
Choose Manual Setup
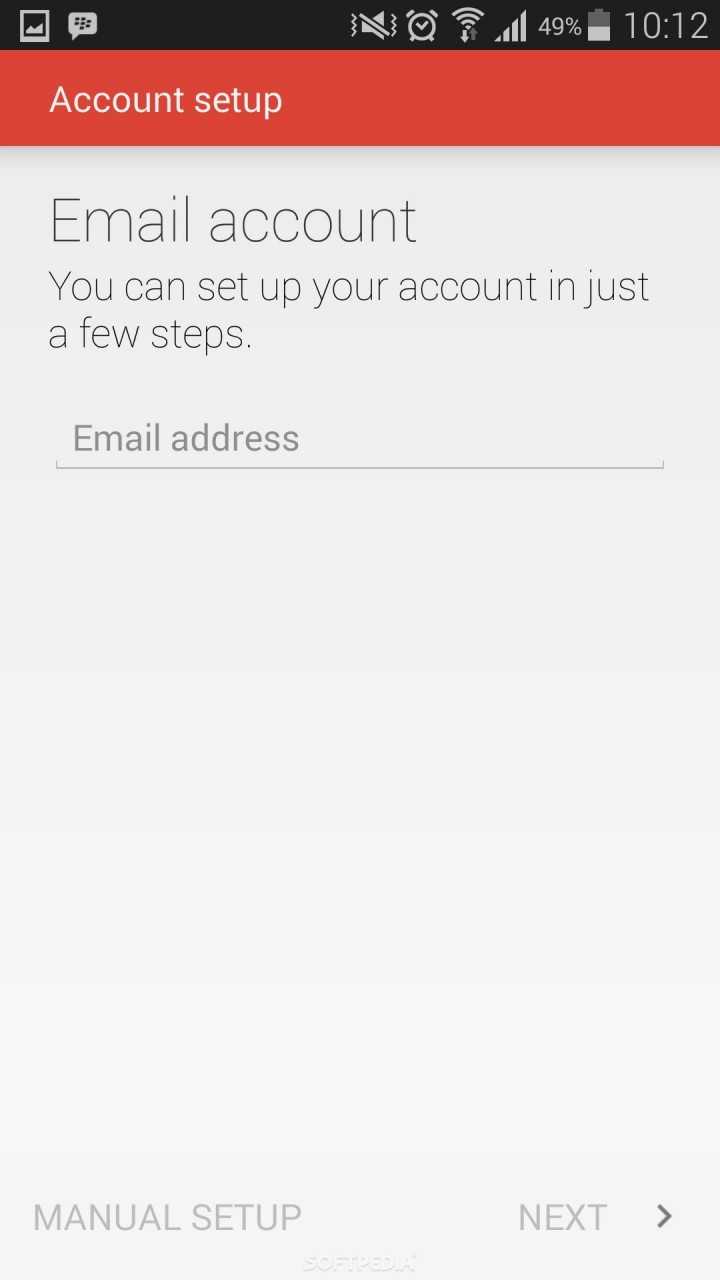[x=167, y=1217]
